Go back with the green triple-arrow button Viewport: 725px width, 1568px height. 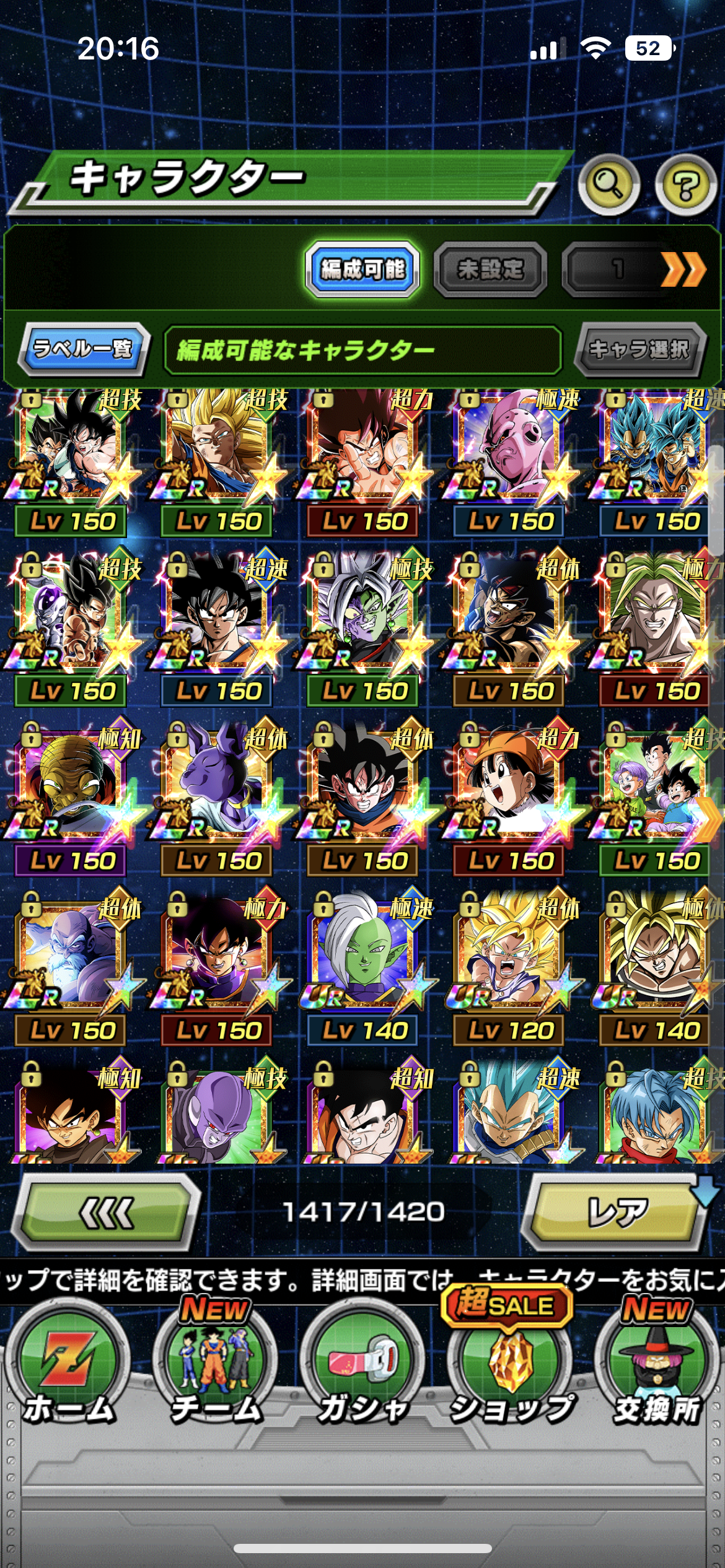106,1211
